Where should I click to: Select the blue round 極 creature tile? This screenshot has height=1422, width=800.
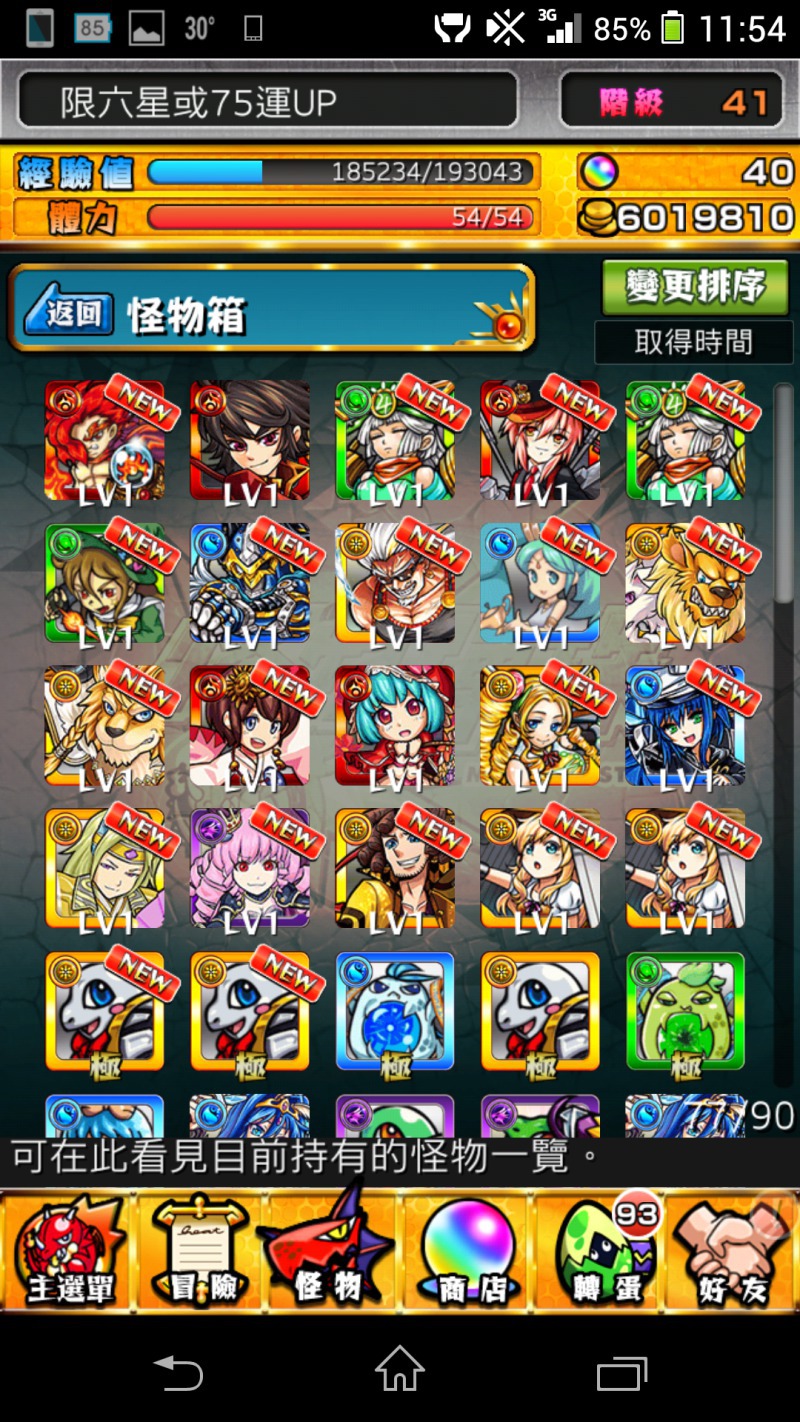point(395,1011)
